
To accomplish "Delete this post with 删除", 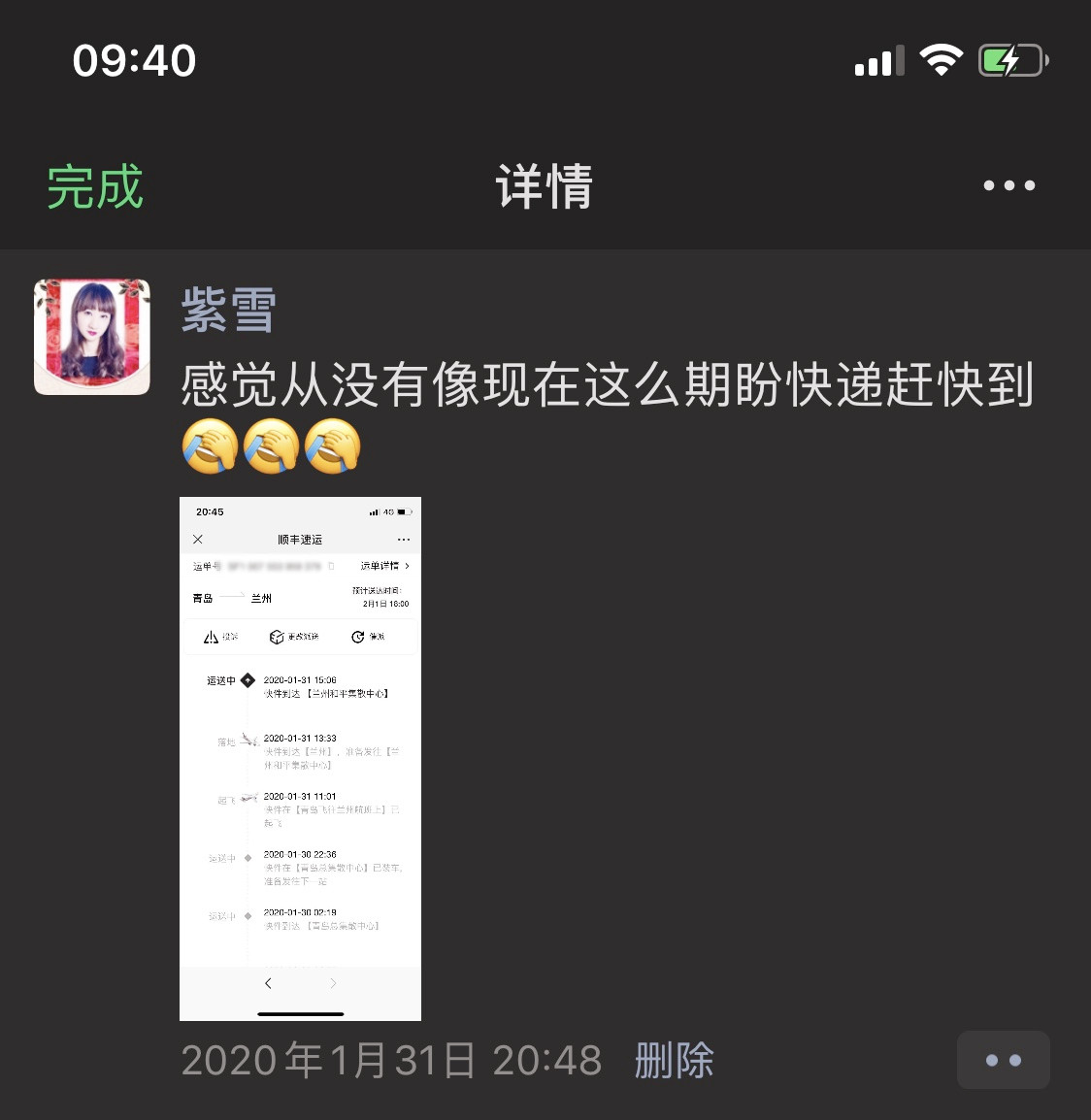I will click(x=674, y=1060).
